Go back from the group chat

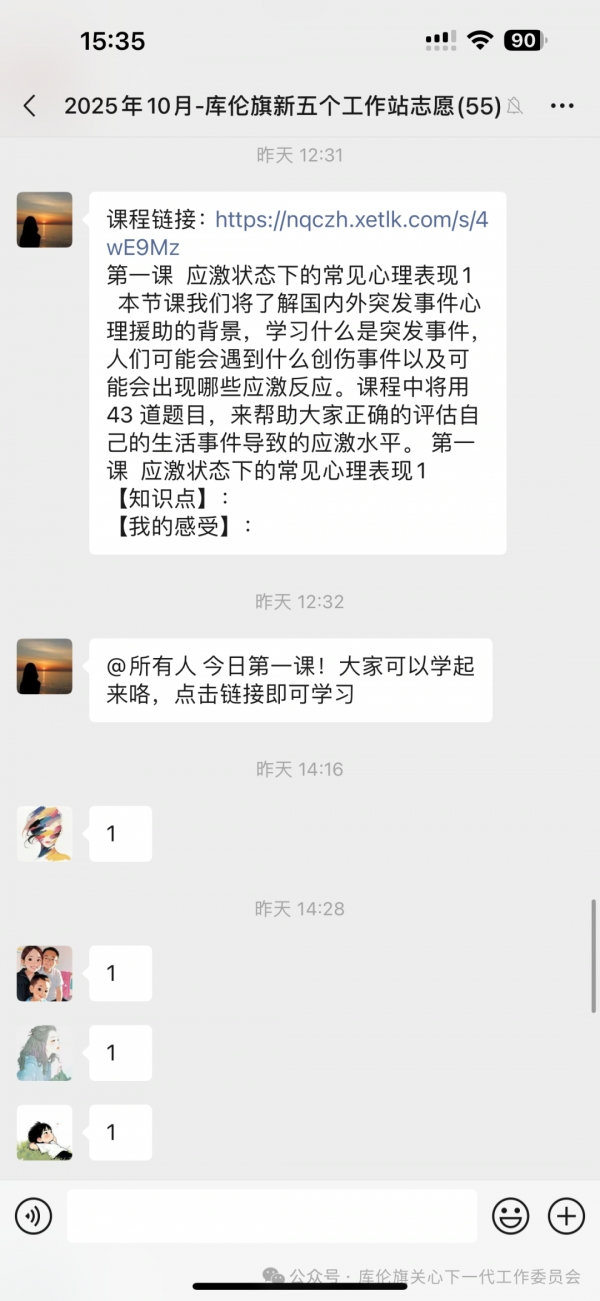(29, 106)
